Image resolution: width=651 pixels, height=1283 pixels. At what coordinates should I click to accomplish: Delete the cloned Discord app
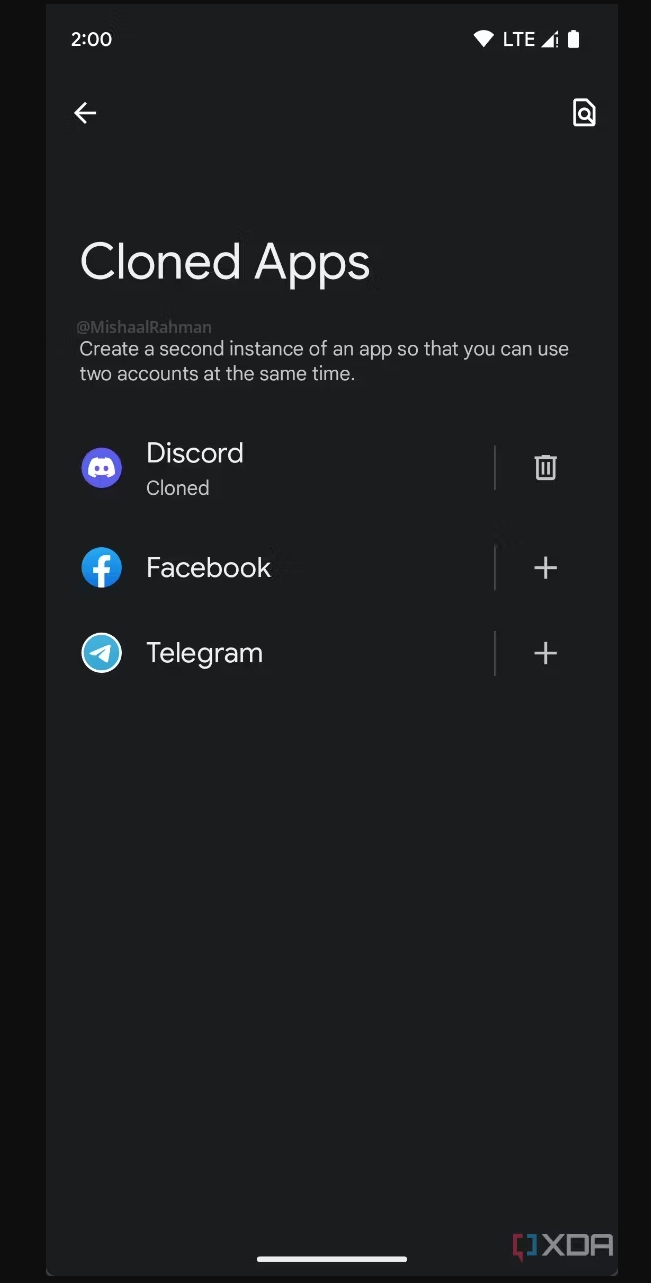click(x=545, y=467)
